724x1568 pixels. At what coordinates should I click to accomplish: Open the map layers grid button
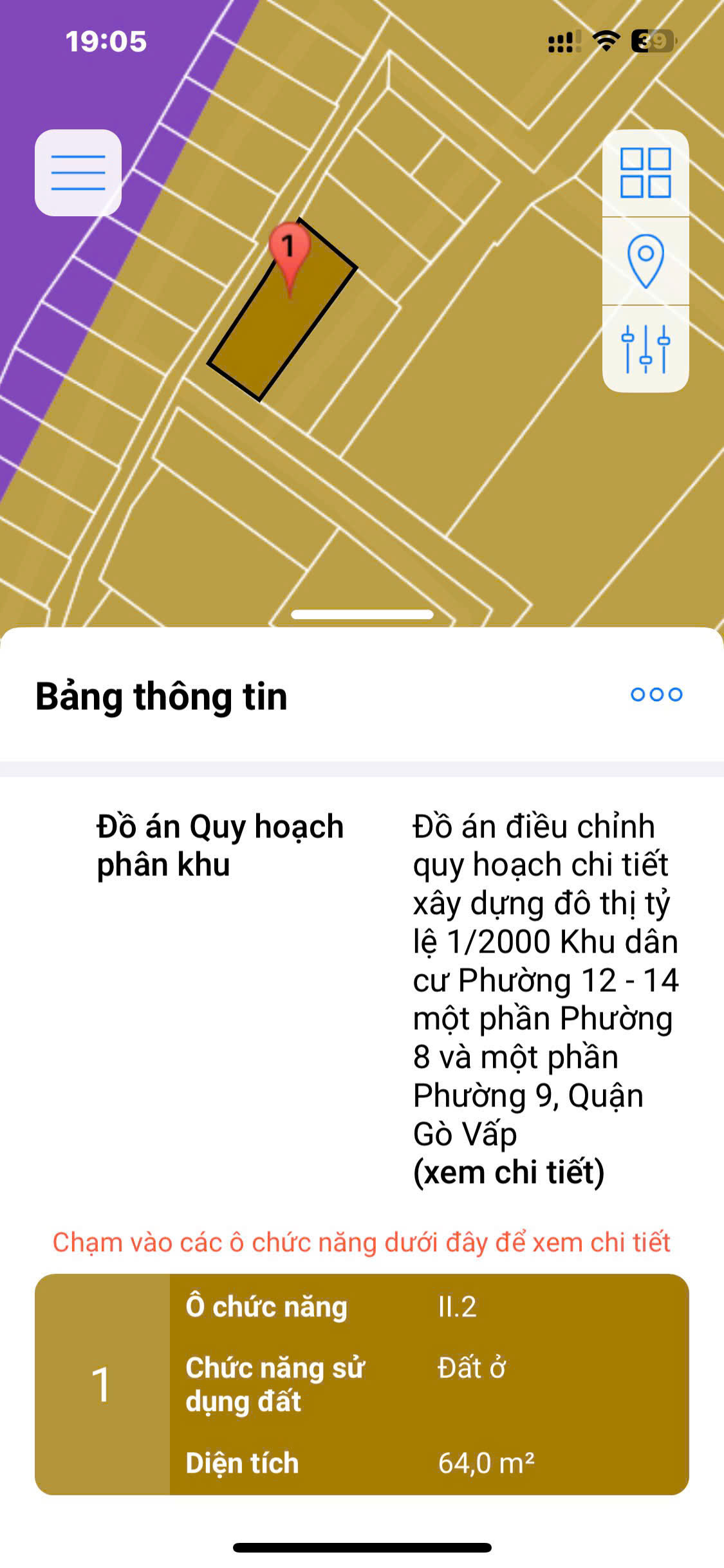coord(645,173)
